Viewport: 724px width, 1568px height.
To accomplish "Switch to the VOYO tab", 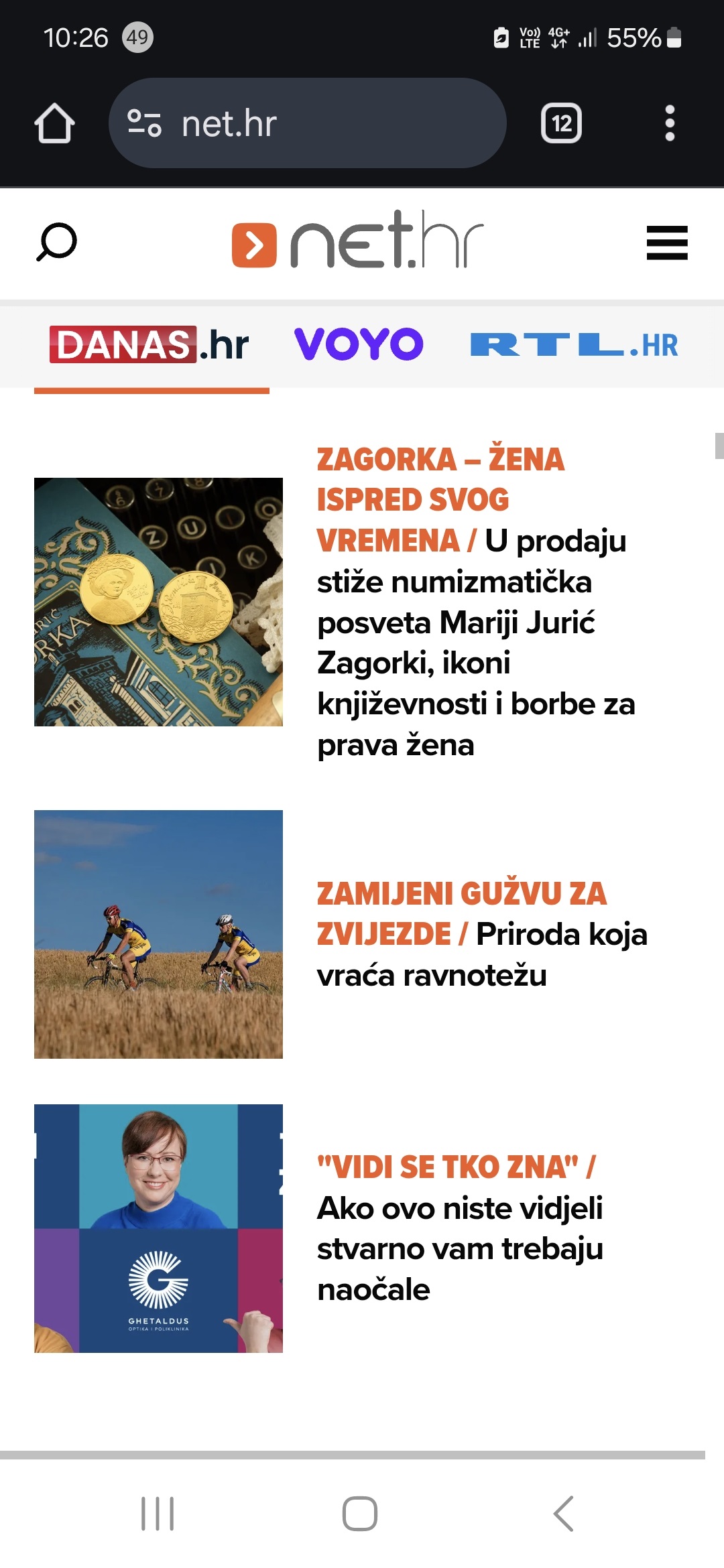I will [359, 344].
